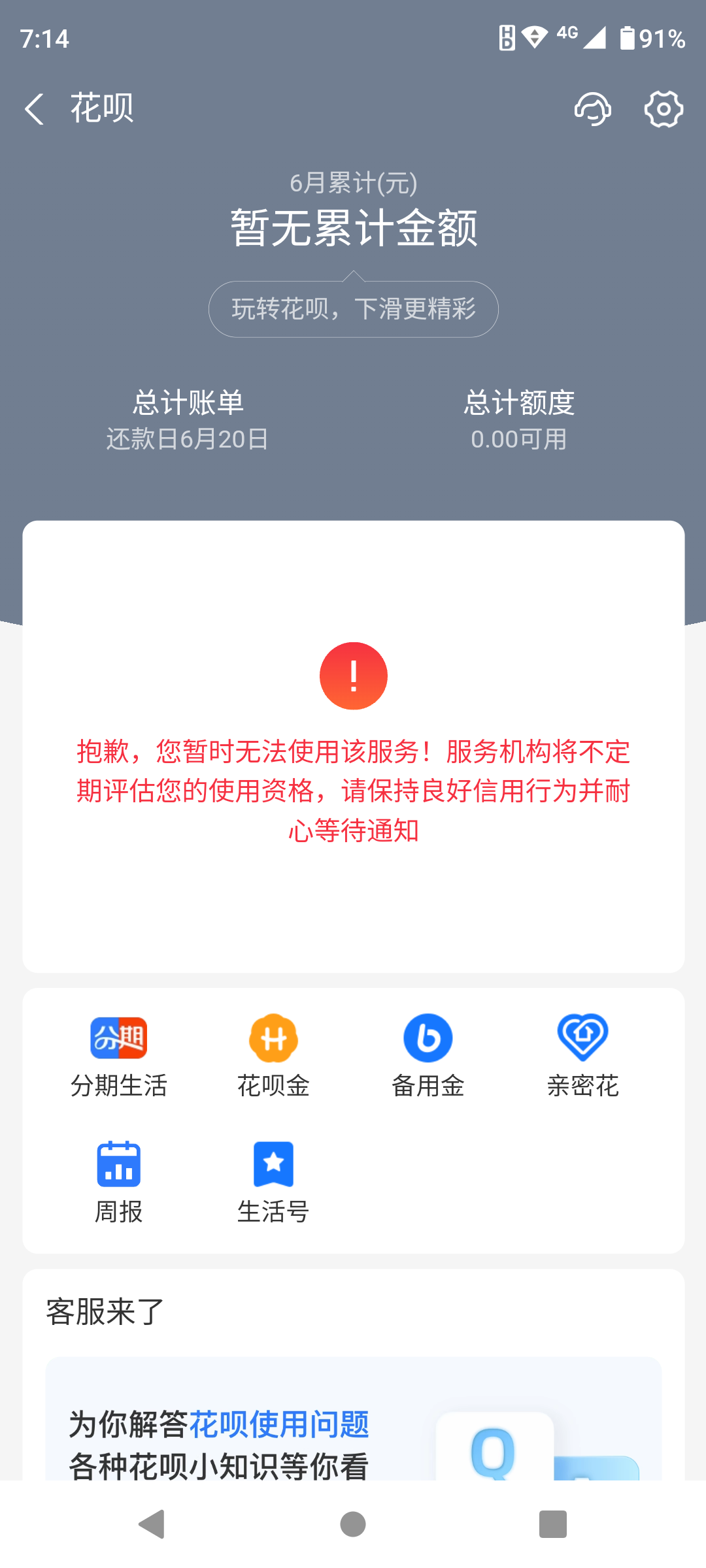
Task: View 总计账单 details
Action: (188, 419)
